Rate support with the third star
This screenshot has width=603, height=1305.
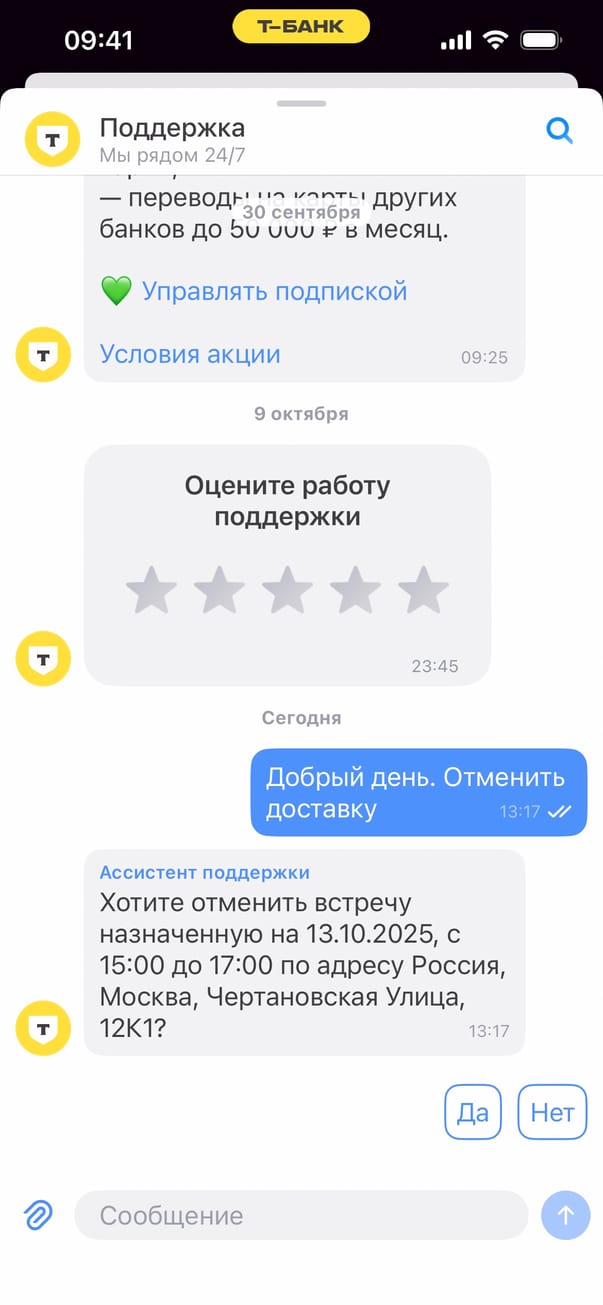pos(287,590)
